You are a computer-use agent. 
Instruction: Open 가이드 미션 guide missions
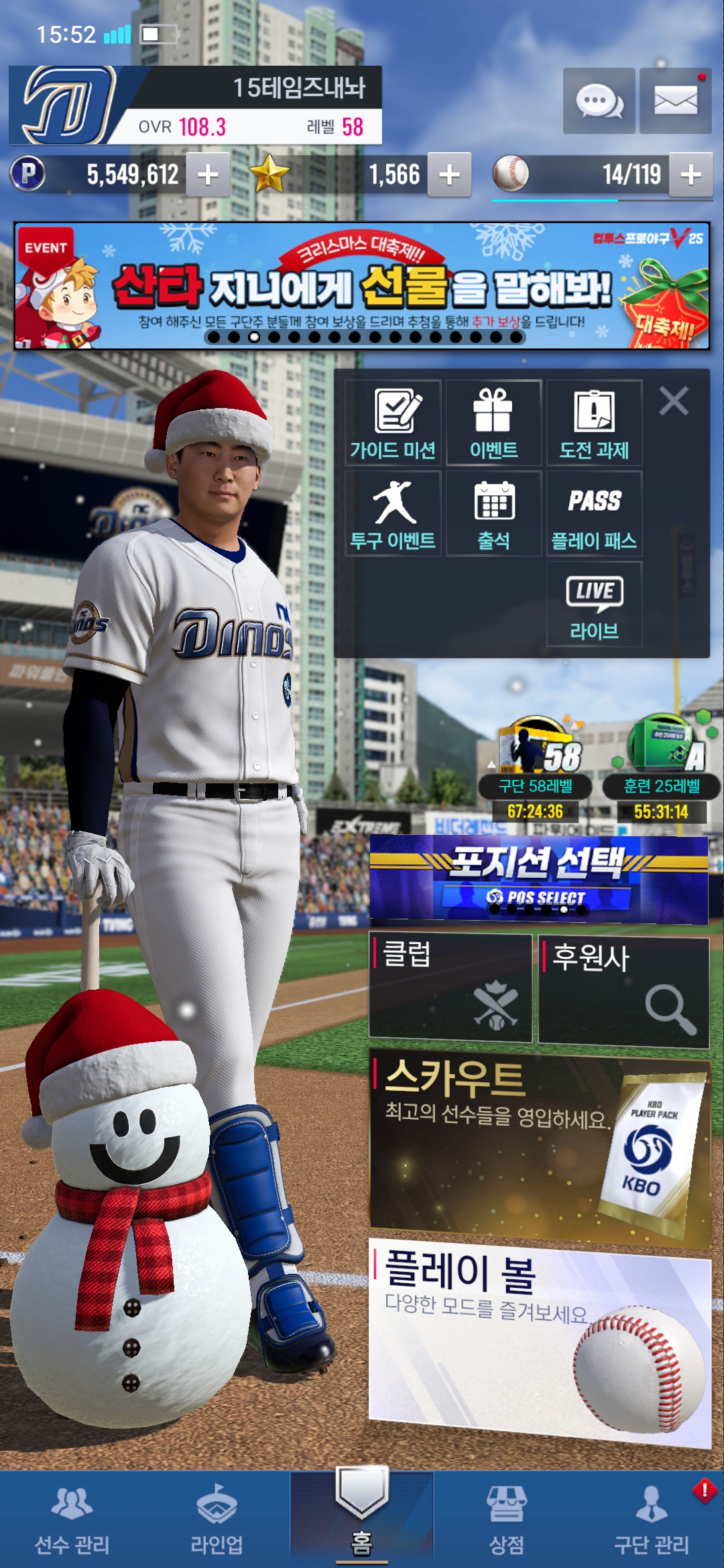click(x=393, y=423)
